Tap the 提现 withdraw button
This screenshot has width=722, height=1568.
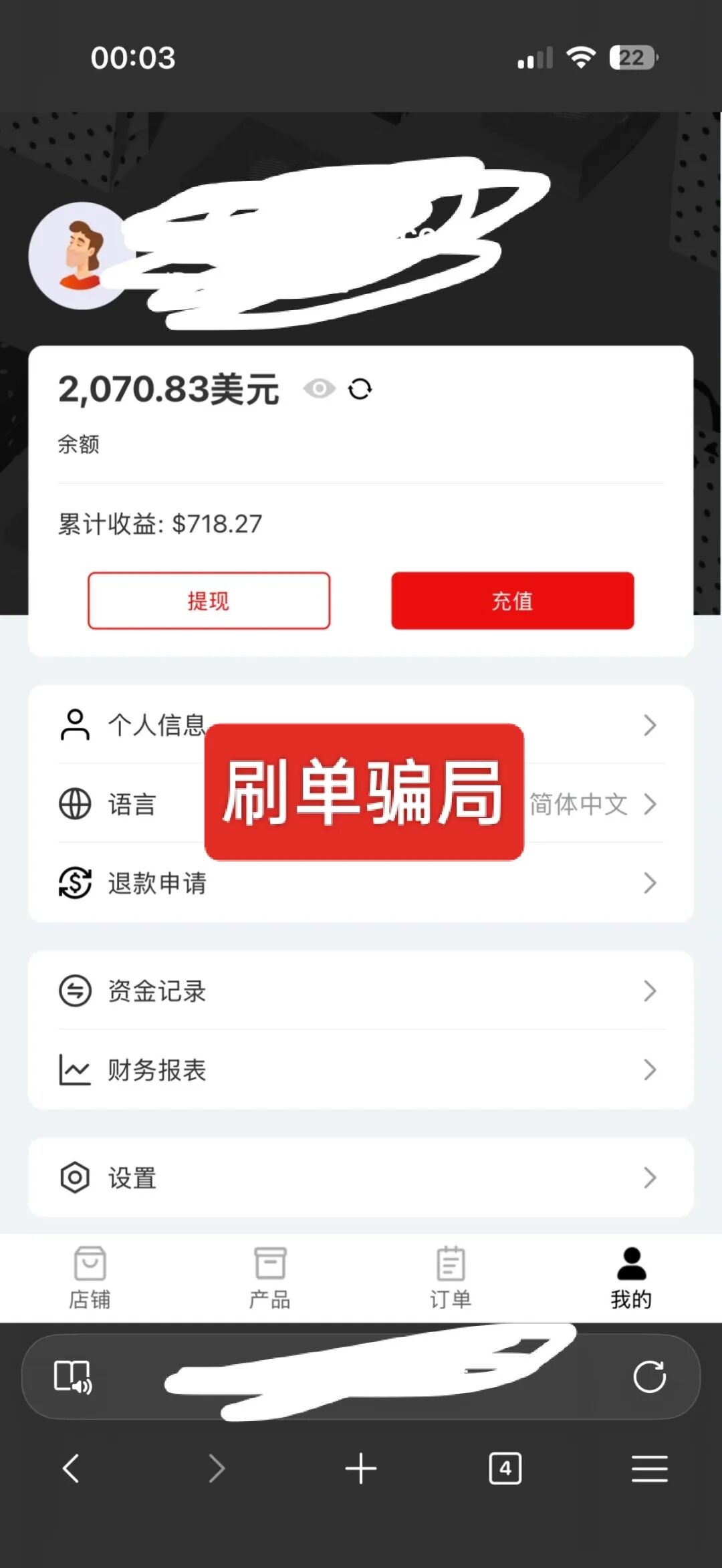point(209,600)
